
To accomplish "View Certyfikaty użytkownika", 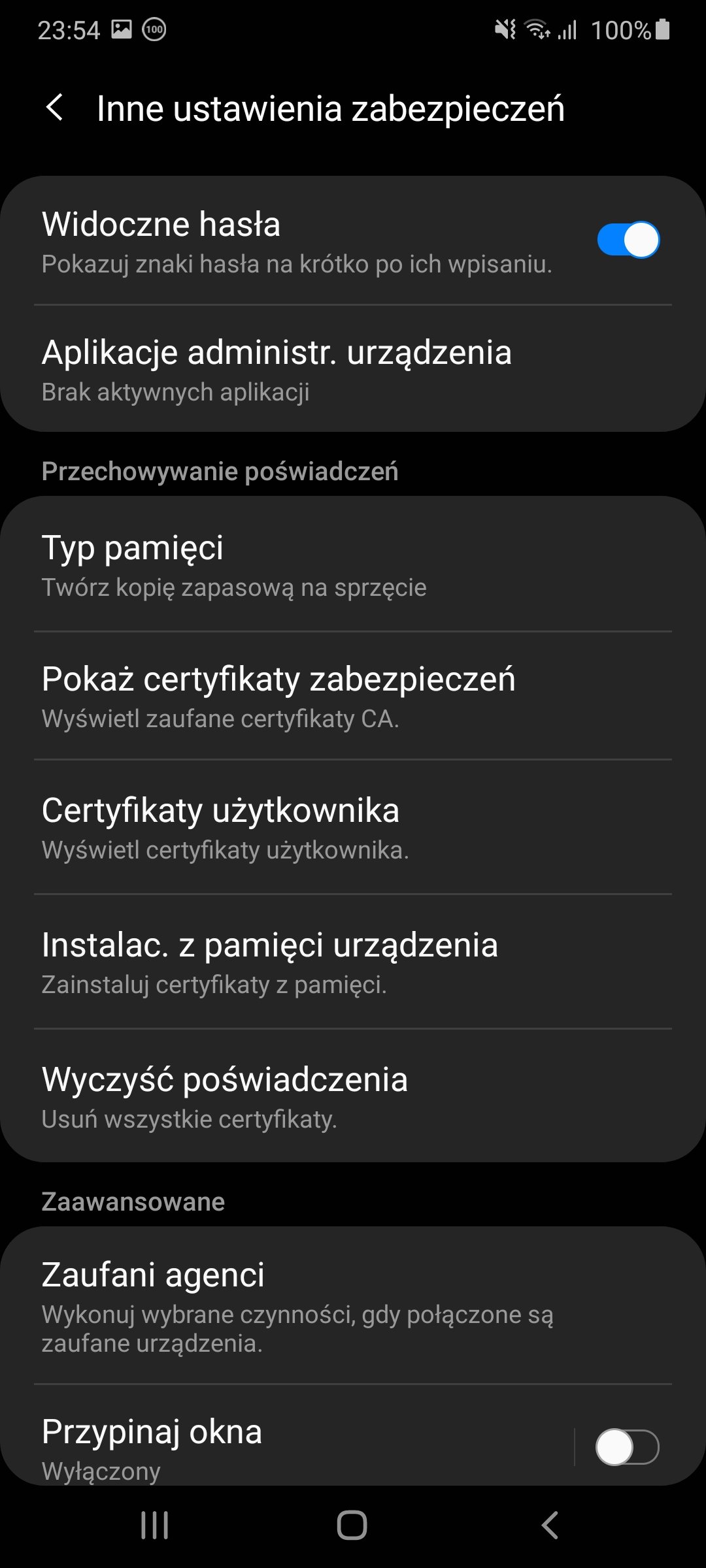I will point(353,827).
